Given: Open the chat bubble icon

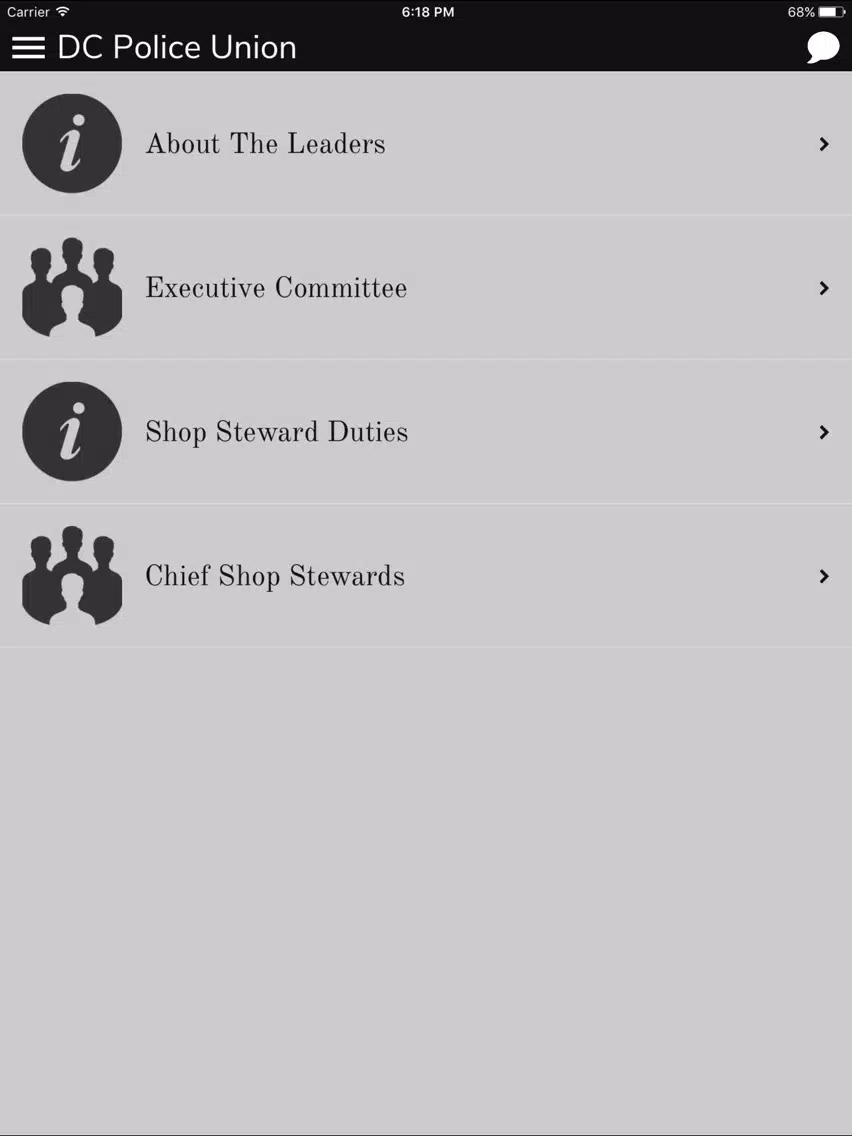Looking at the screenshot, I should tap(822, 47).
